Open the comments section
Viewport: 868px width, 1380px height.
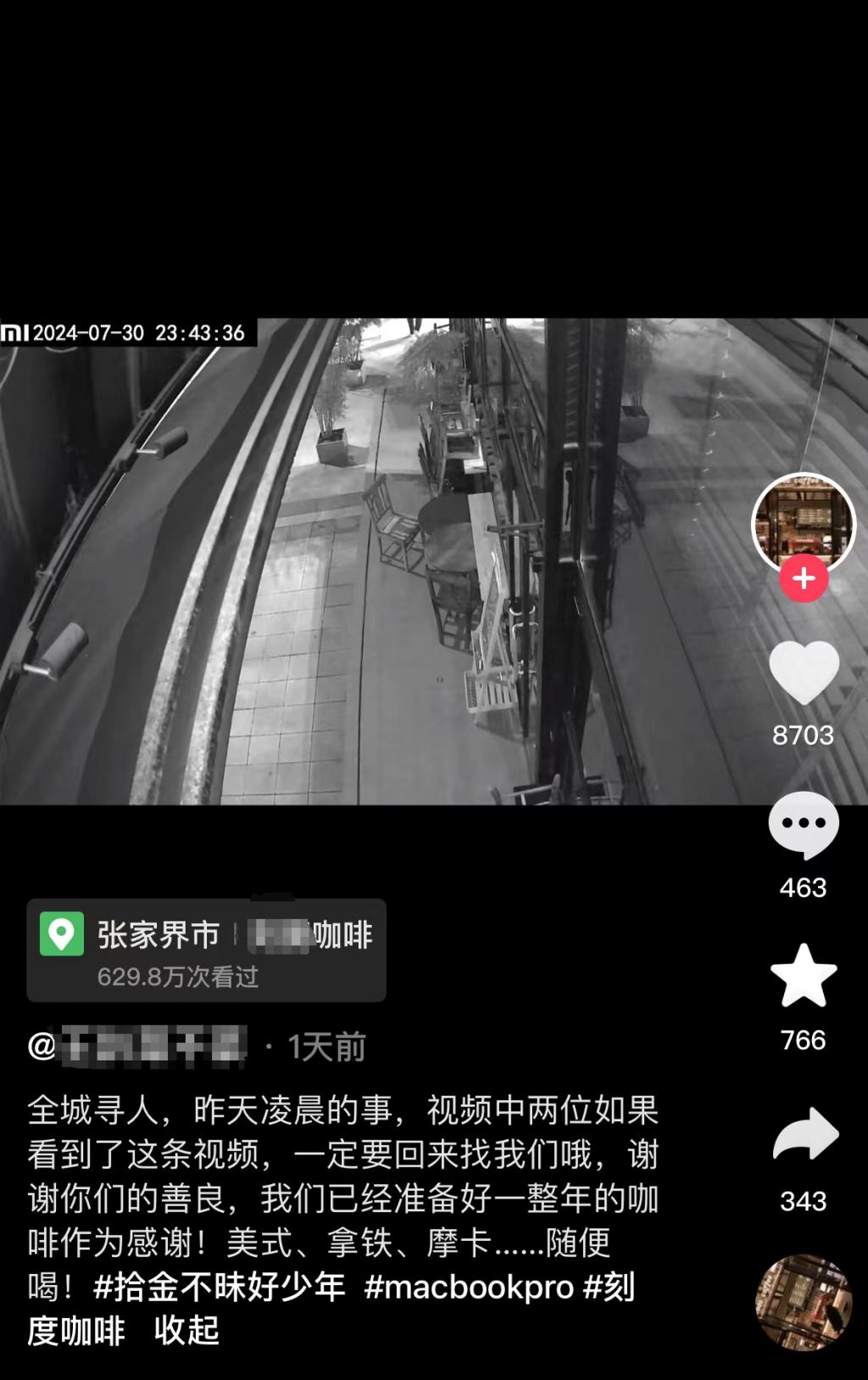804,825
